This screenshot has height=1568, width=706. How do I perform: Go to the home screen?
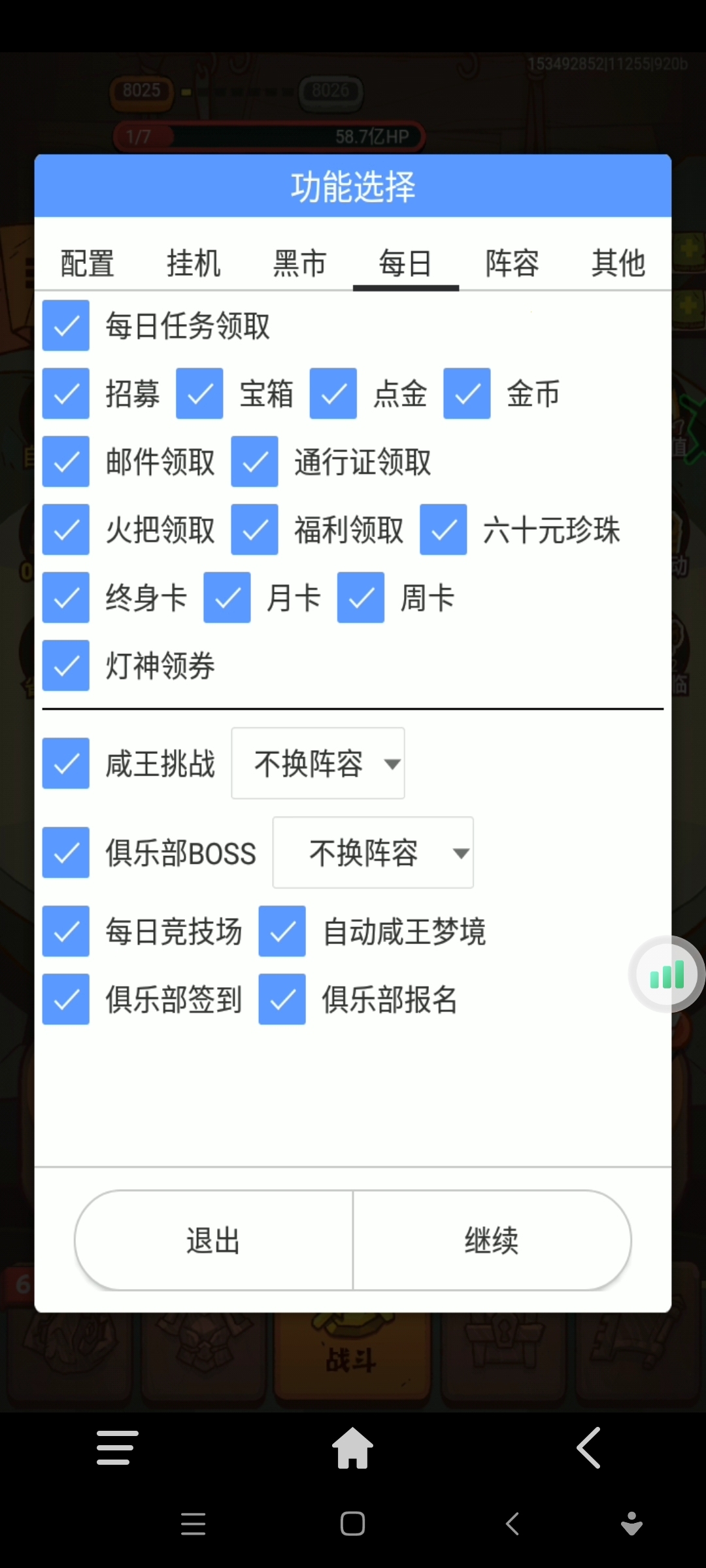tap(352, 1448)
